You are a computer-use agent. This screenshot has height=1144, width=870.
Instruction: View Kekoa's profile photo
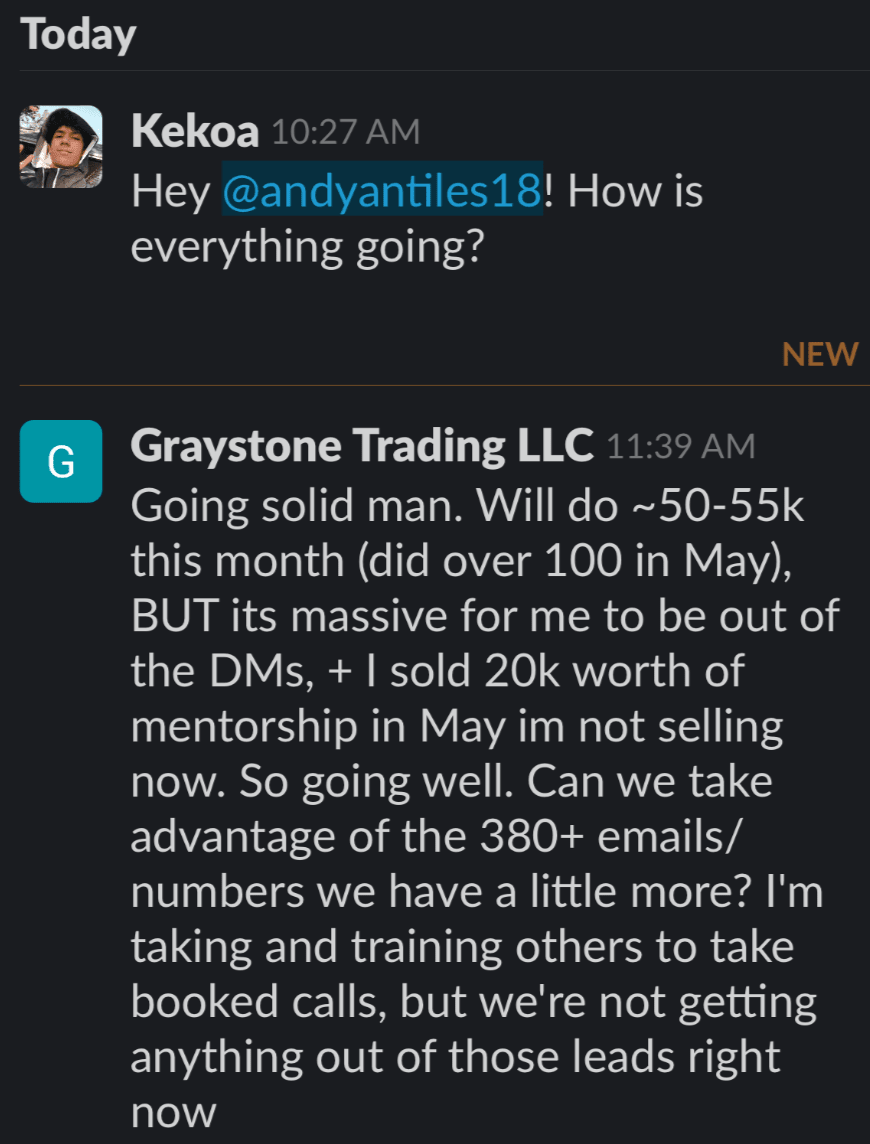(x=61, y=147)
